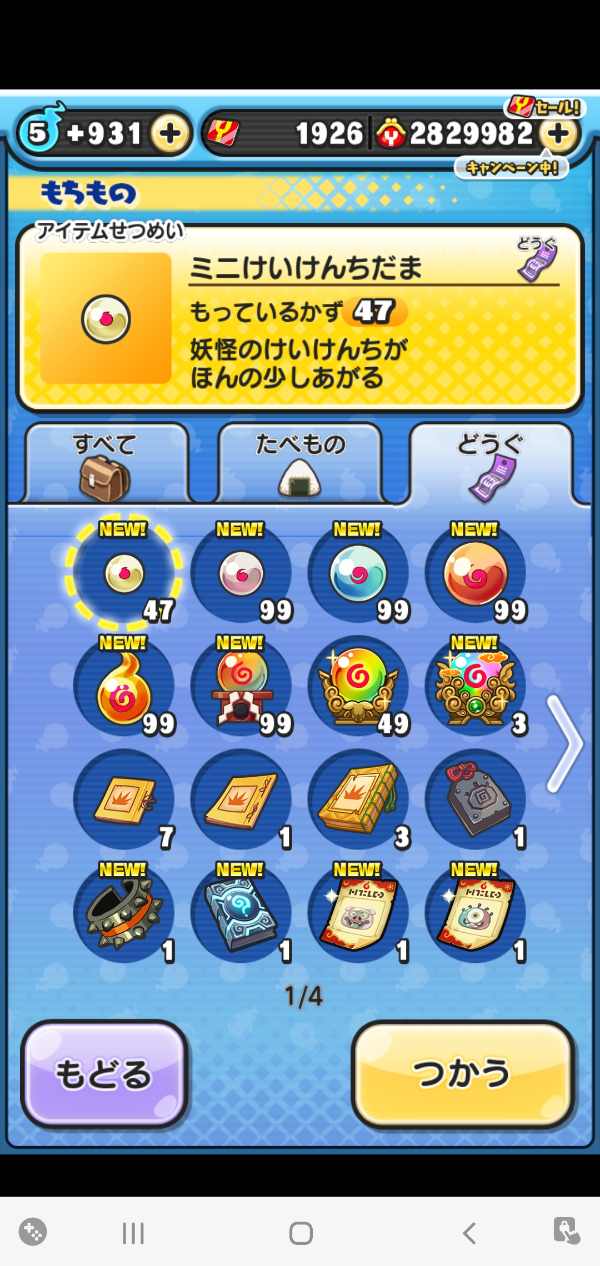Select the gray stone tablet item
Screen dimensions: 600x1266
click(475, 799)
